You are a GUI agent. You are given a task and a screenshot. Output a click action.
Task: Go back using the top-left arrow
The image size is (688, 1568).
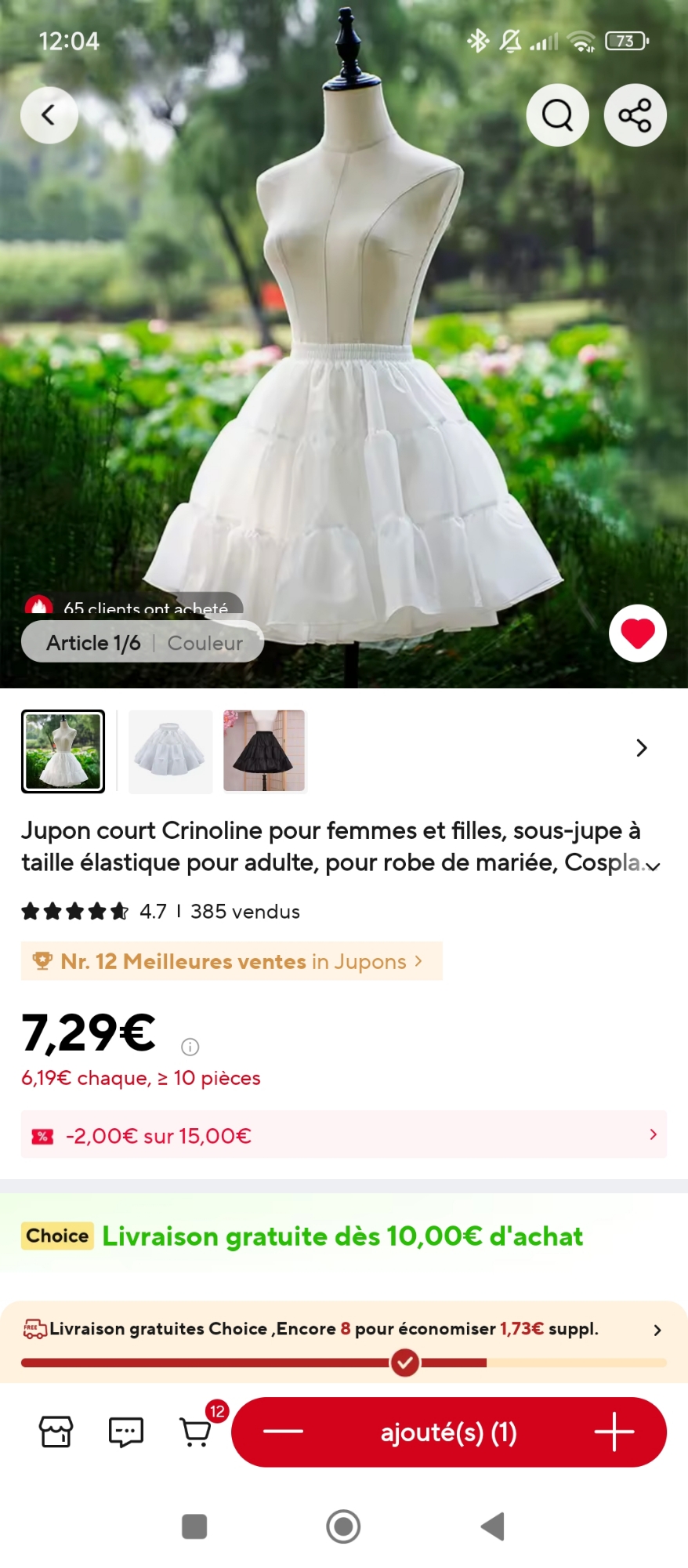pyautogui.click(x=49, y=115)
